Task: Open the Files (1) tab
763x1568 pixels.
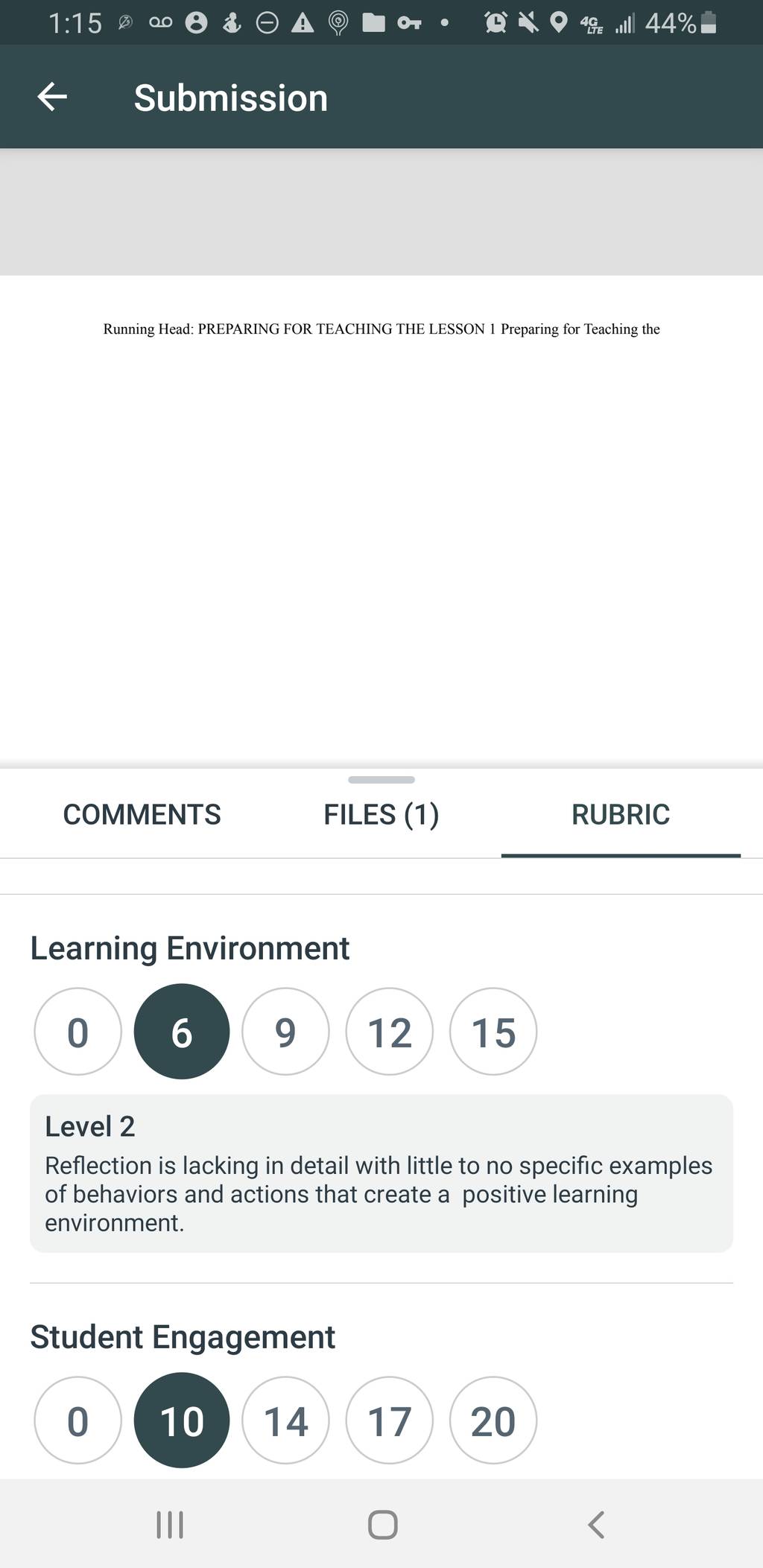Action: [x=381, y=814]
